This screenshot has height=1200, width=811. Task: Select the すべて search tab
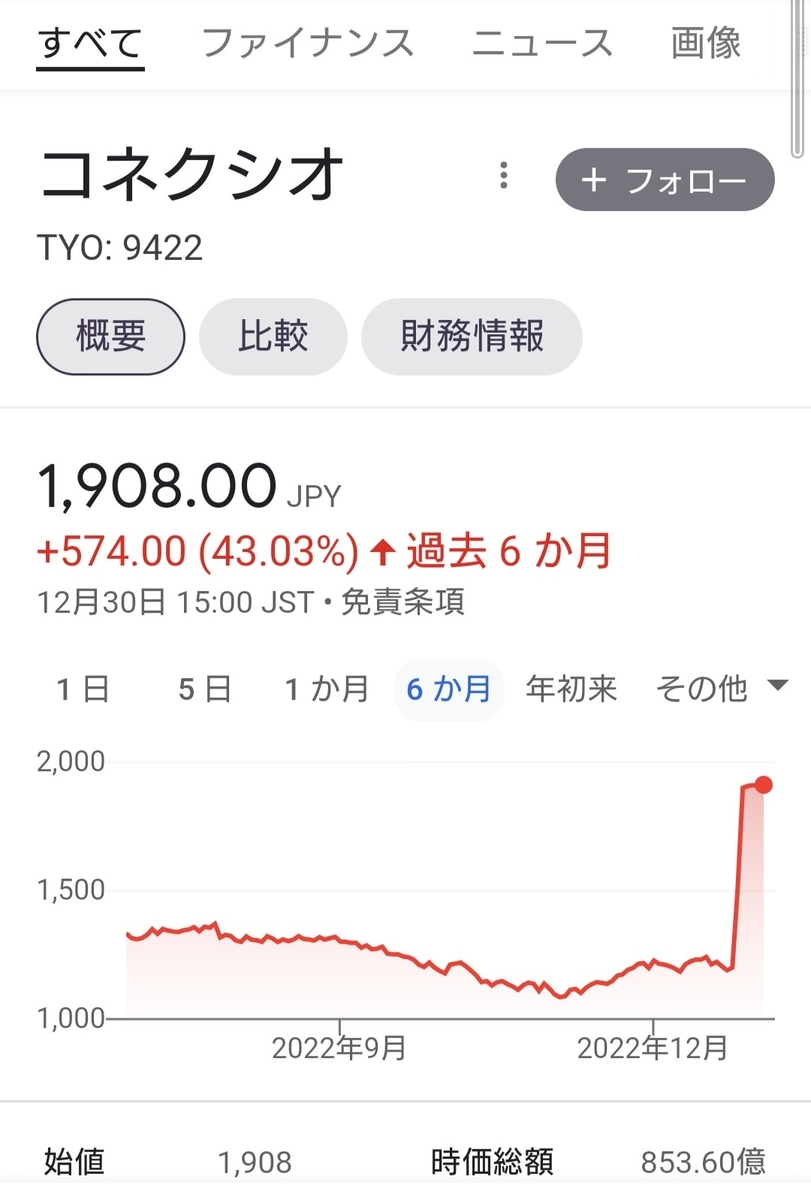point(90,43)
